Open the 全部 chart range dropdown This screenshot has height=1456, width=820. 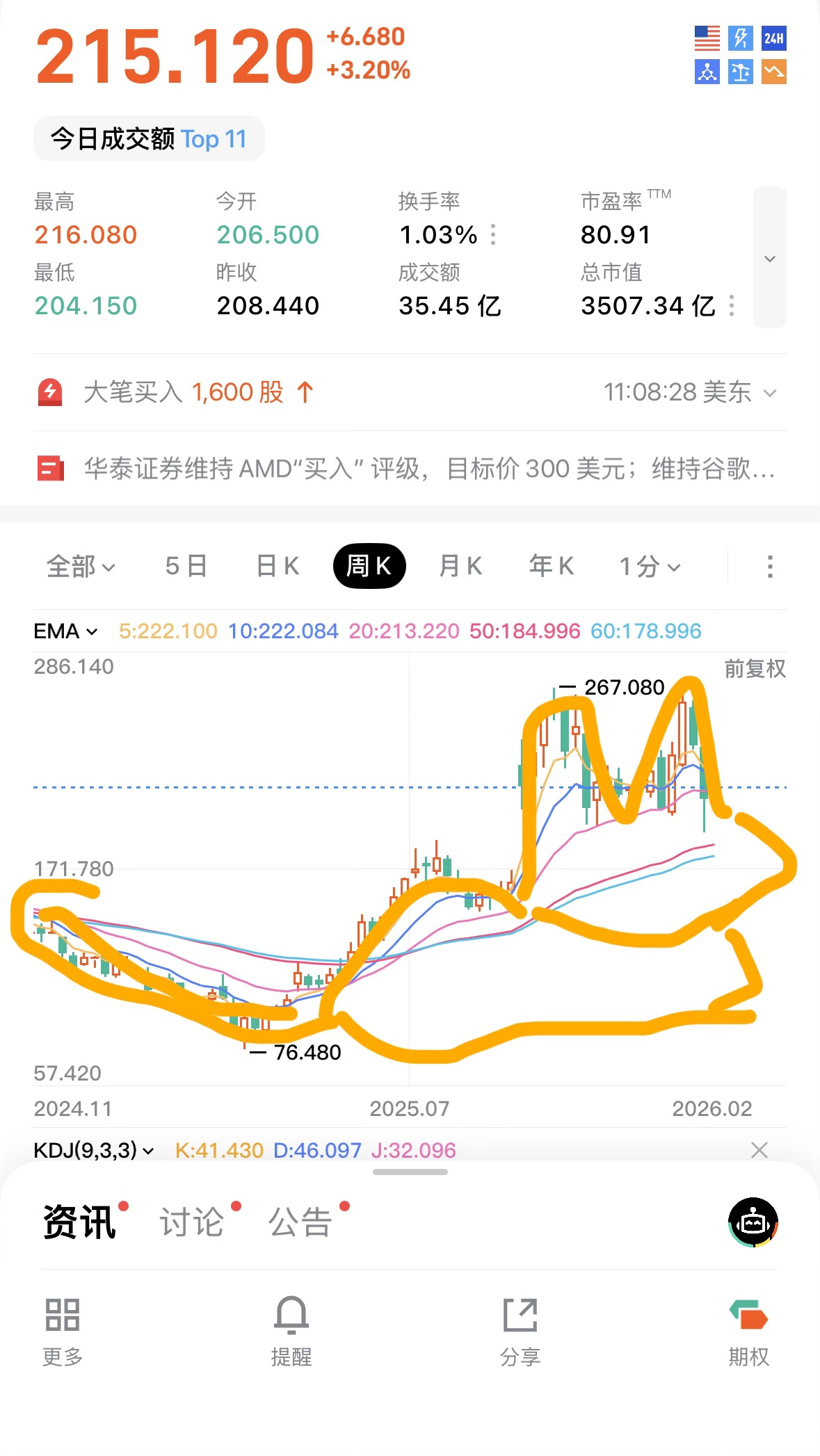80,566
